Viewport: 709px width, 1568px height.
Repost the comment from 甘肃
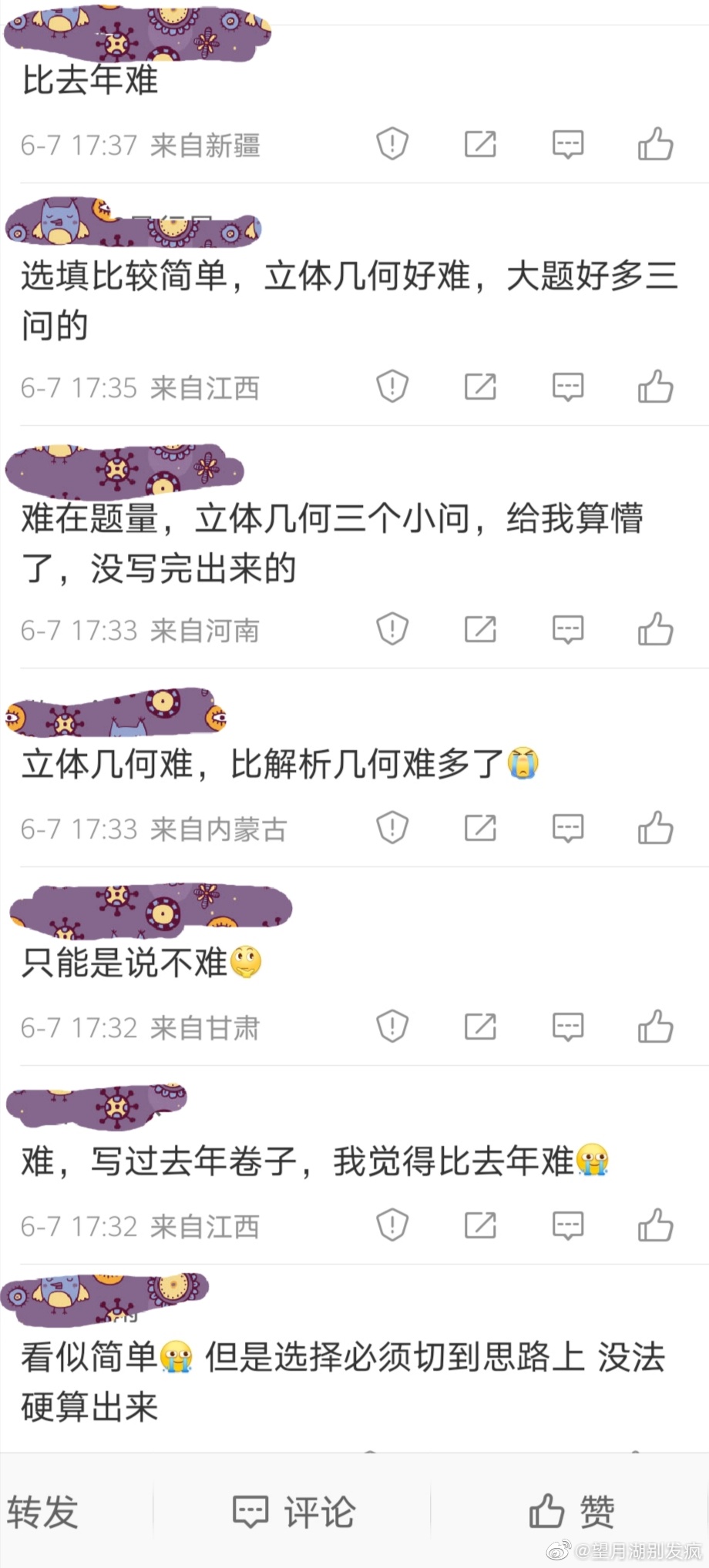[x=480, y=1027]
